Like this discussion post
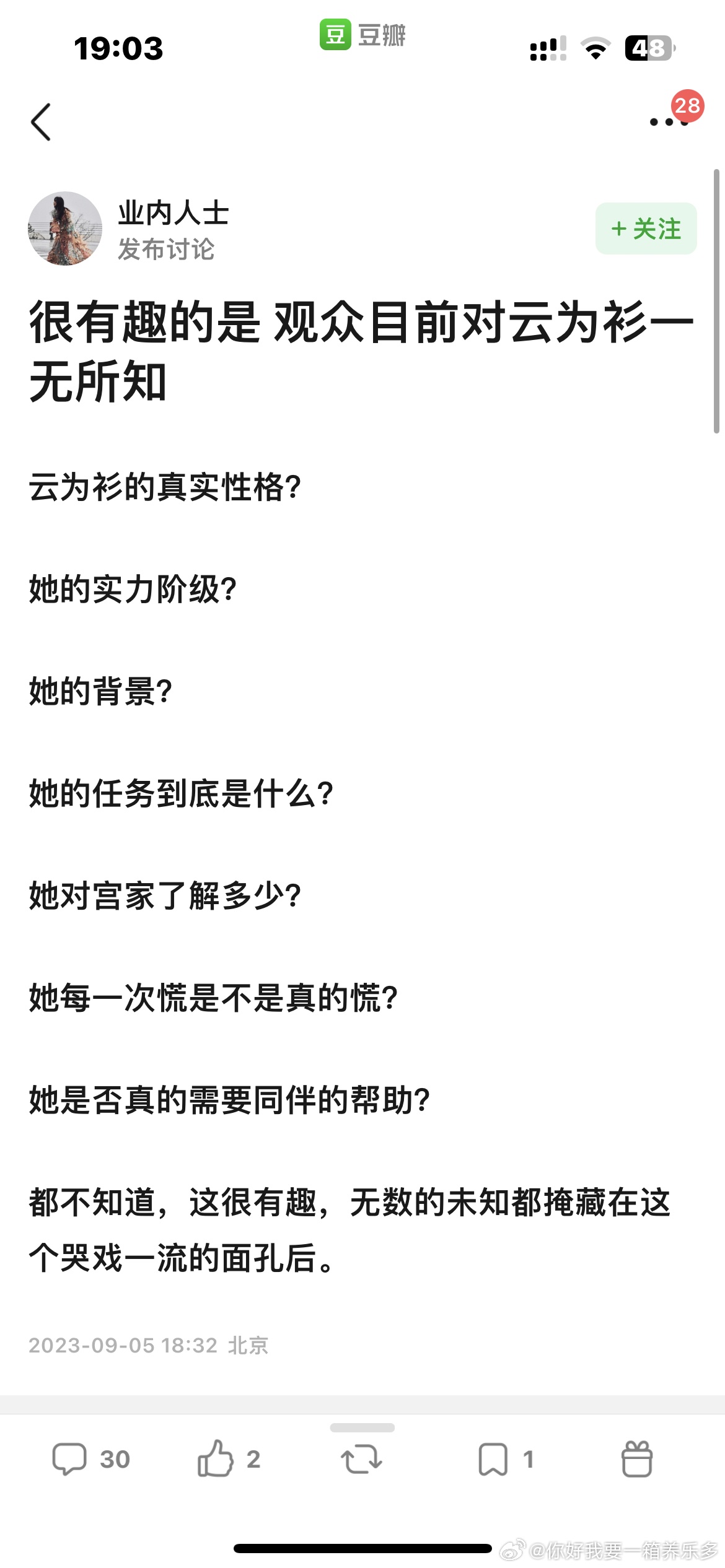This screenshot has width=725, height=1568. click(x=229, y=1458)
